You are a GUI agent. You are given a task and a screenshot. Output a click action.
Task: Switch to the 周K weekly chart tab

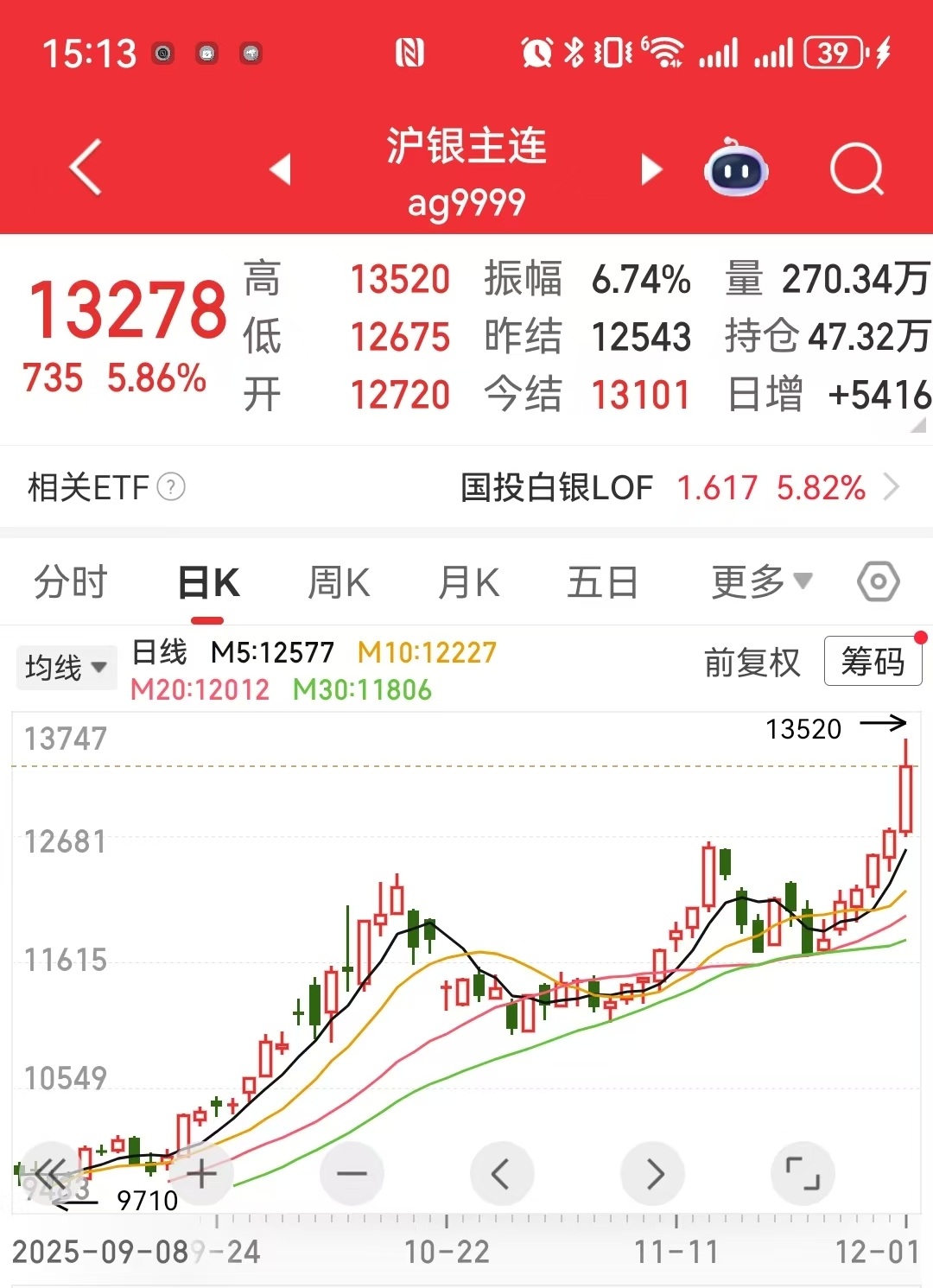(x=339, y=581)
